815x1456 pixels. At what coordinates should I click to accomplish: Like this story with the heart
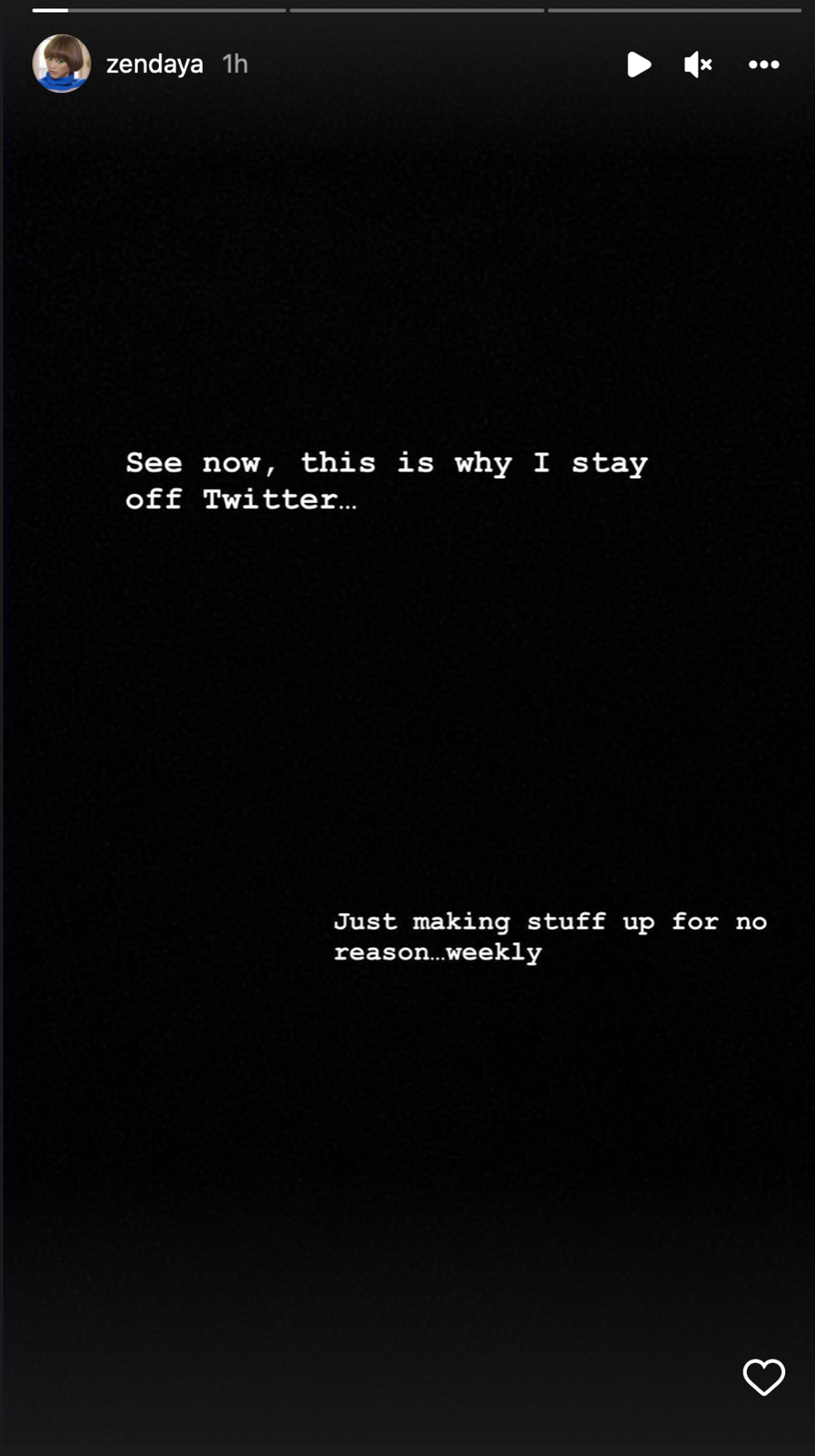[x=763, y=1377]
